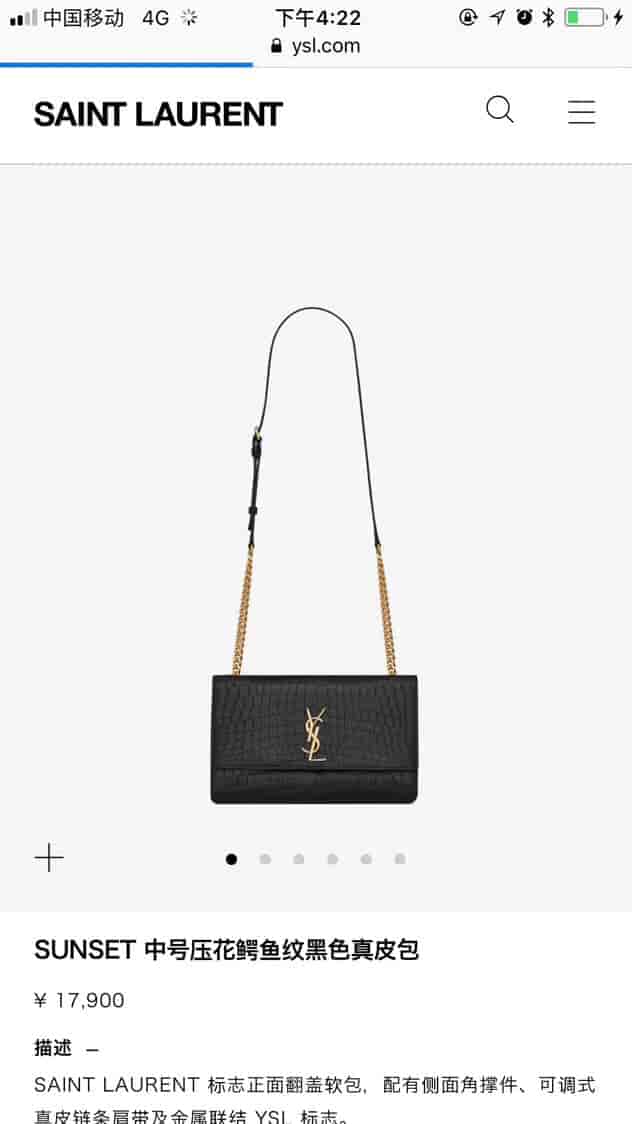The width and height of the screenshot is (632, 1124).
Task: Select the last image indicator dot
Action: click(x=399, y=859)
